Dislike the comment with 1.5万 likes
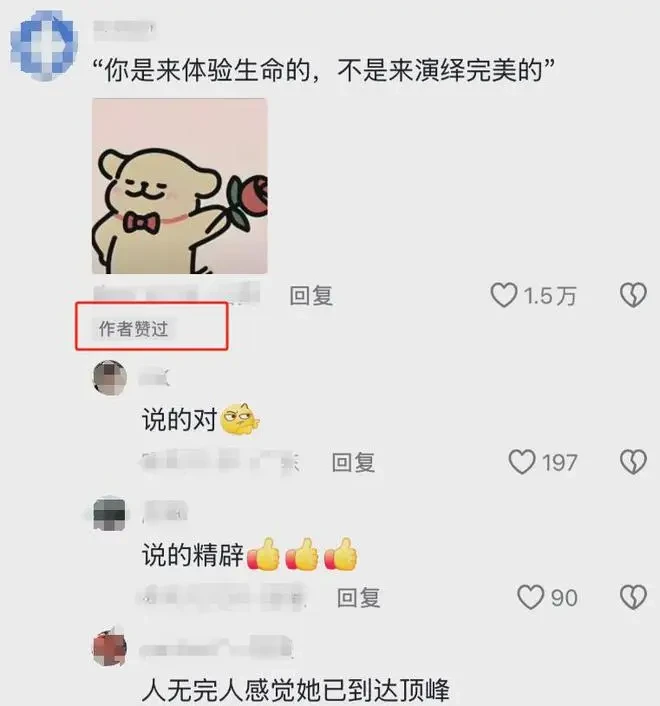 (632, 295)
